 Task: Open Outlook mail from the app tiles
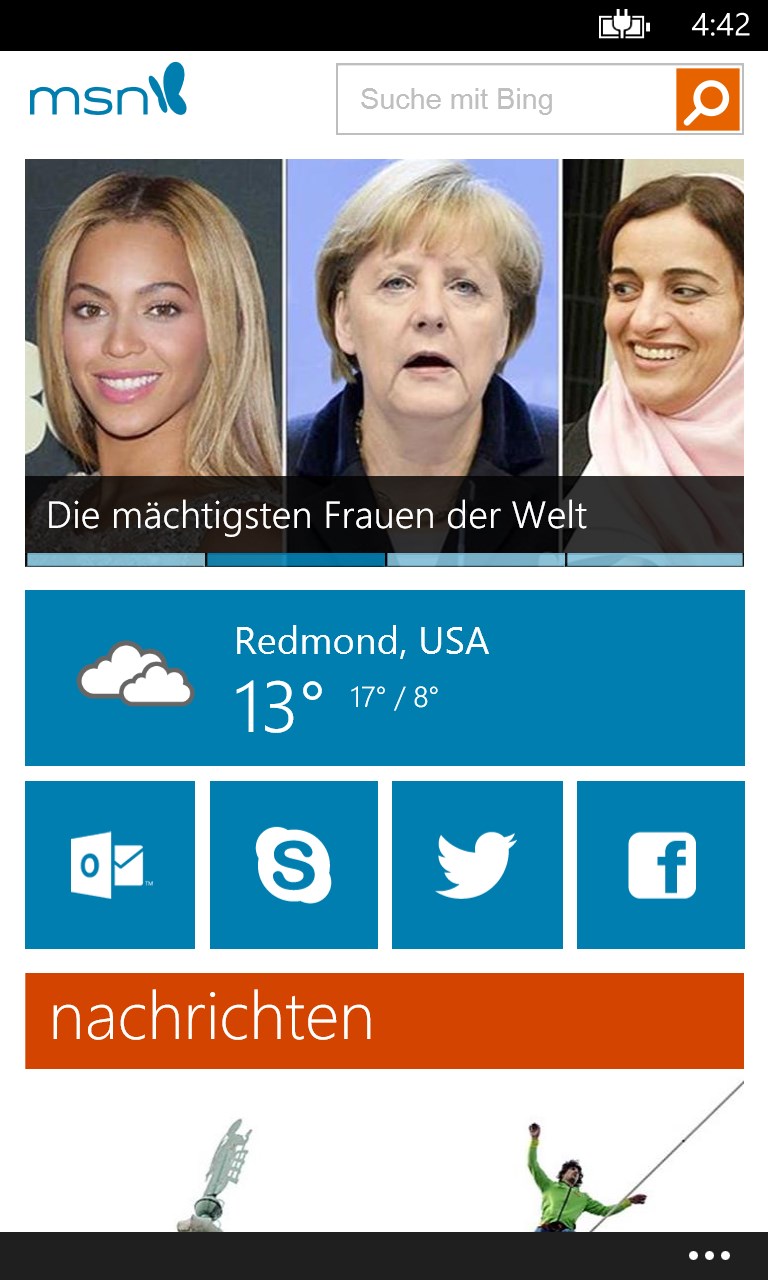pos(109,863)
